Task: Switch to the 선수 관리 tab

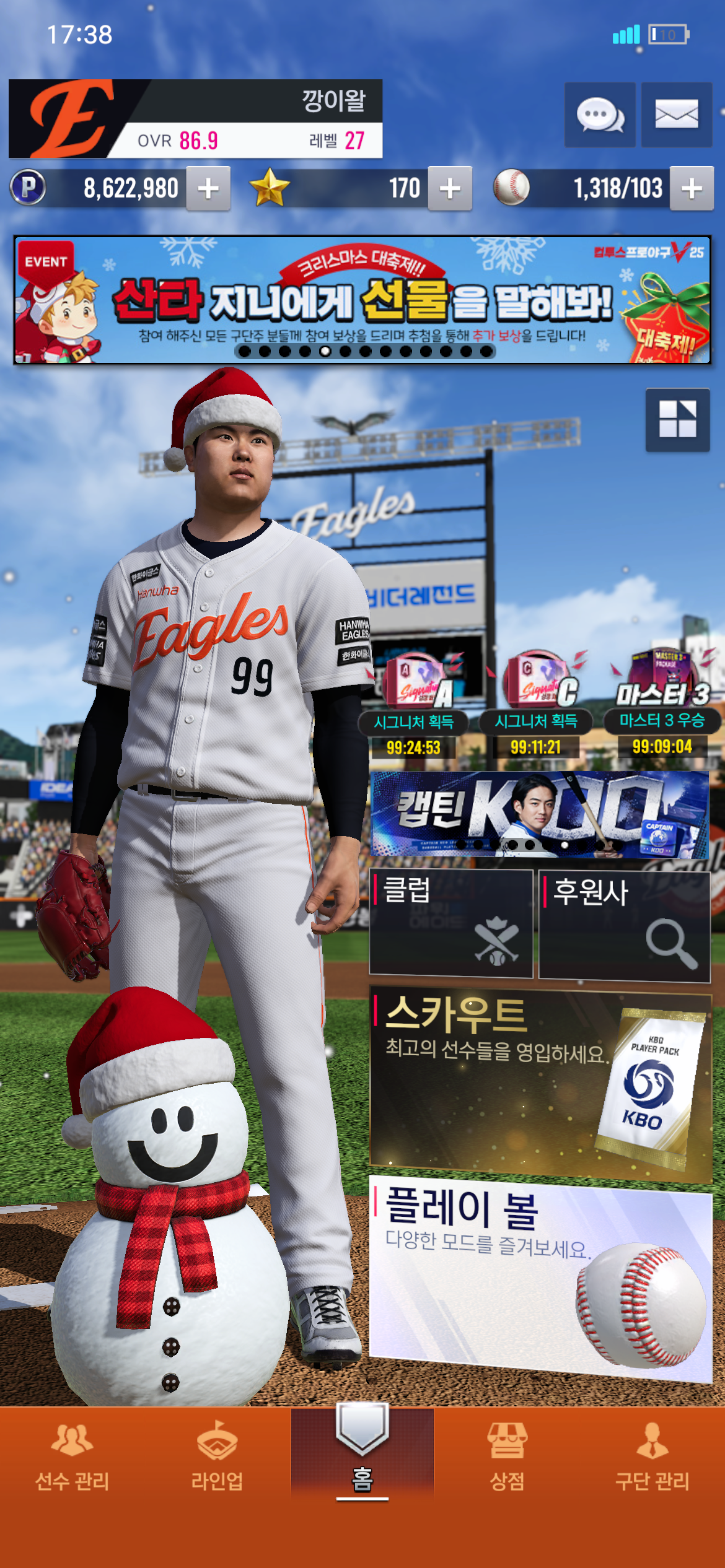Action: point(72,1458)
